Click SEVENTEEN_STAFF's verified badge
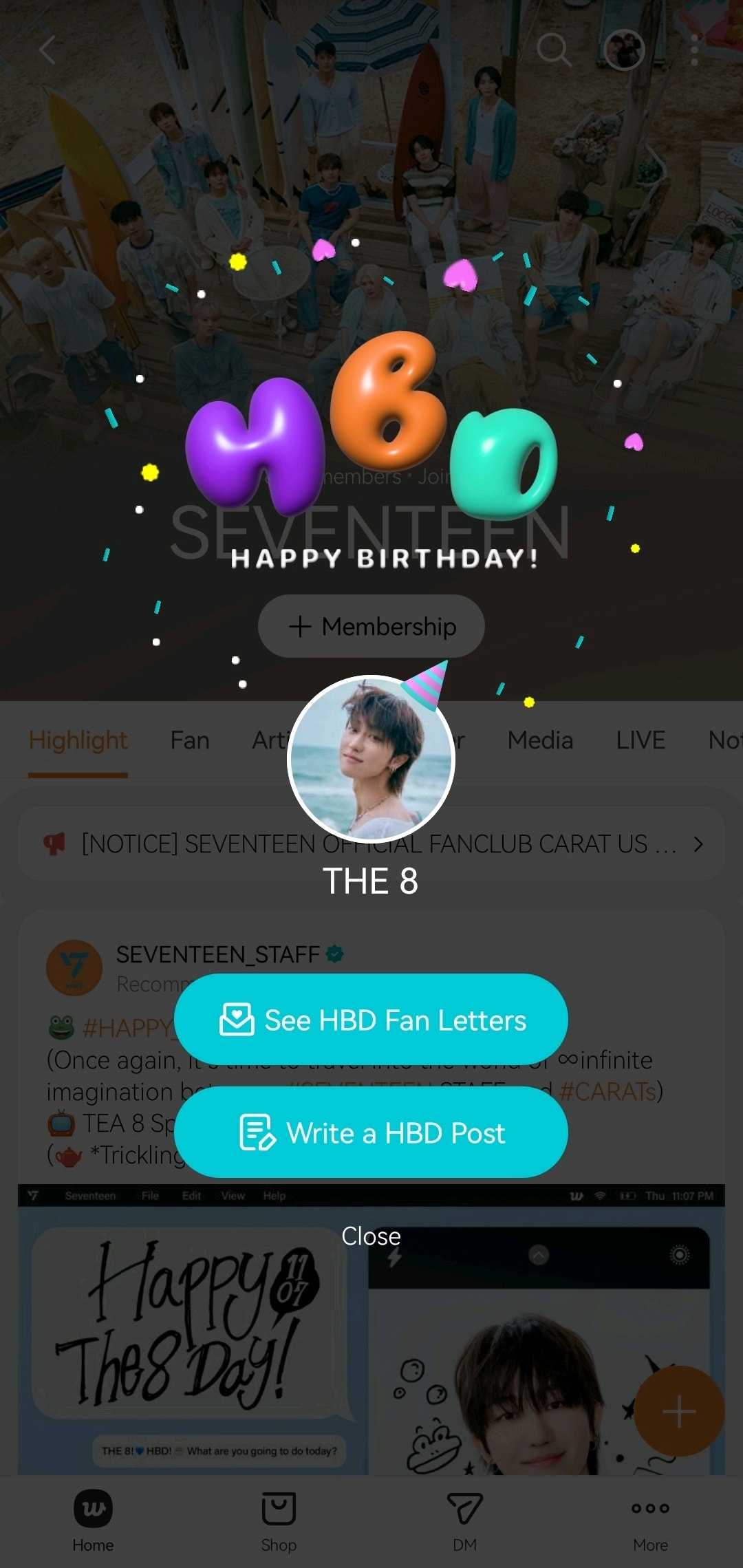 pos(332,955)
